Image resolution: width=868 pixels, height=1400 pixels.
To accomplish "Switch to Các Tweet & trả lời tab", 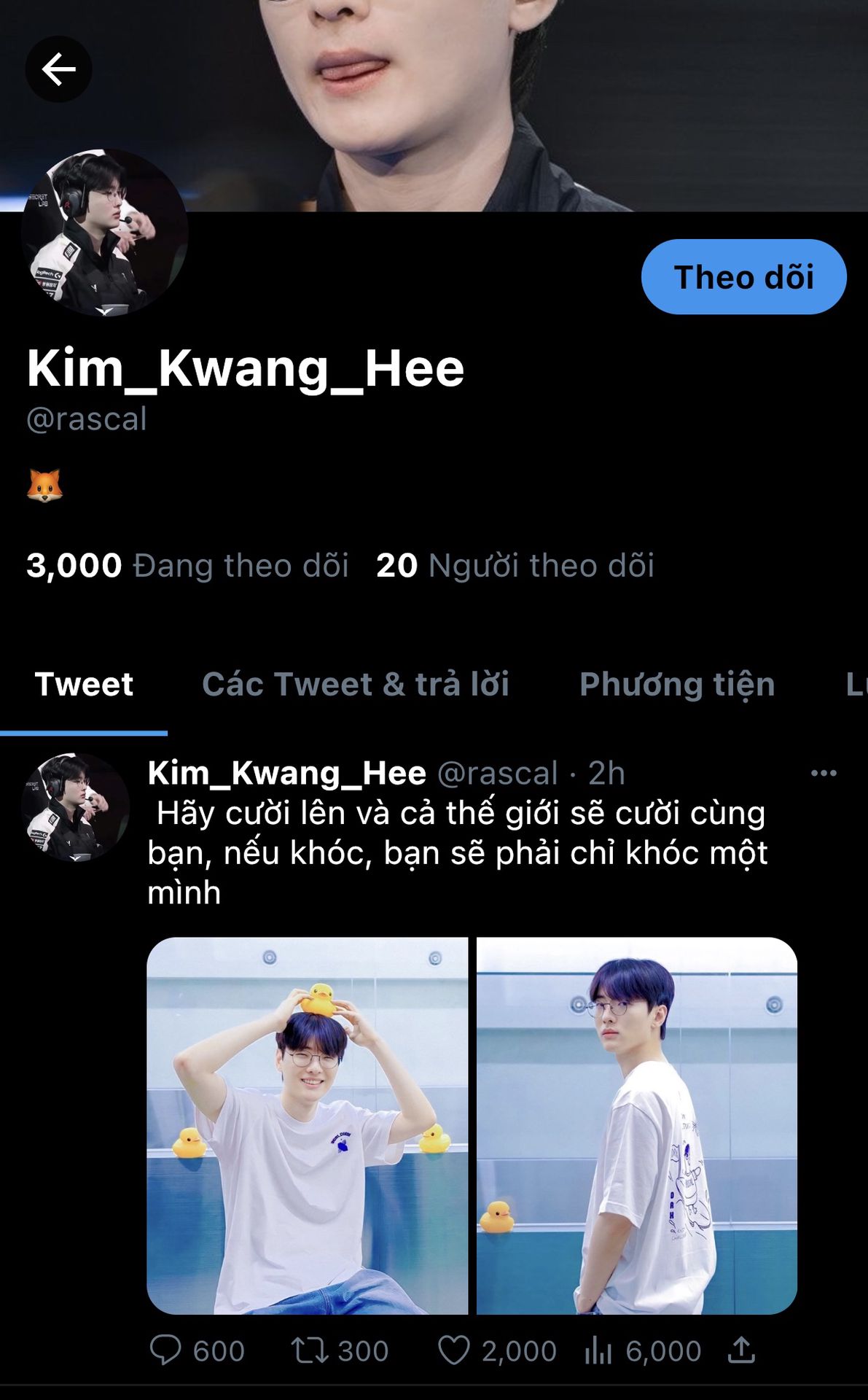I will (356, 685).
